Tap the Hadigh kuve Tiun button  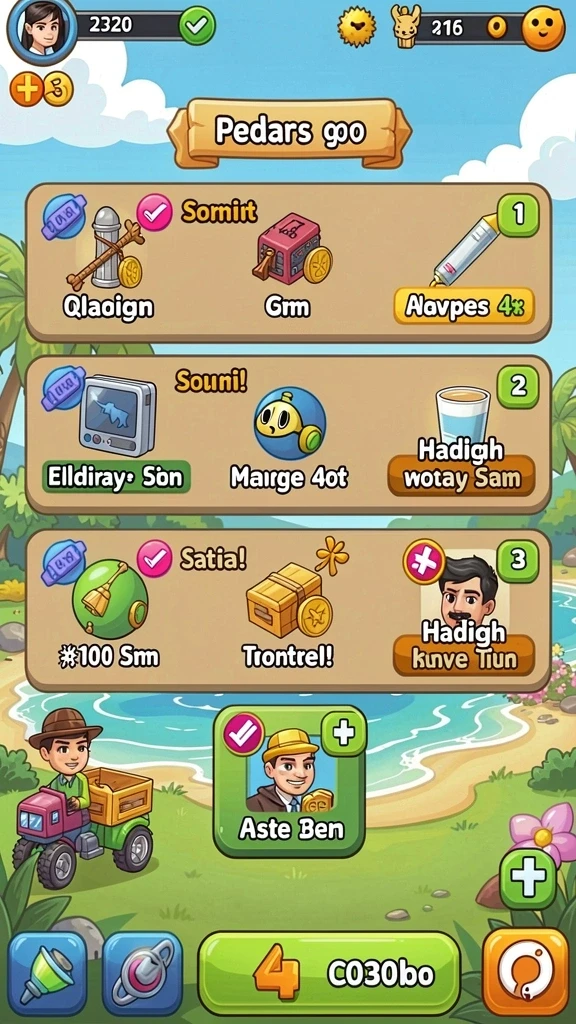(x=464, y=655)
